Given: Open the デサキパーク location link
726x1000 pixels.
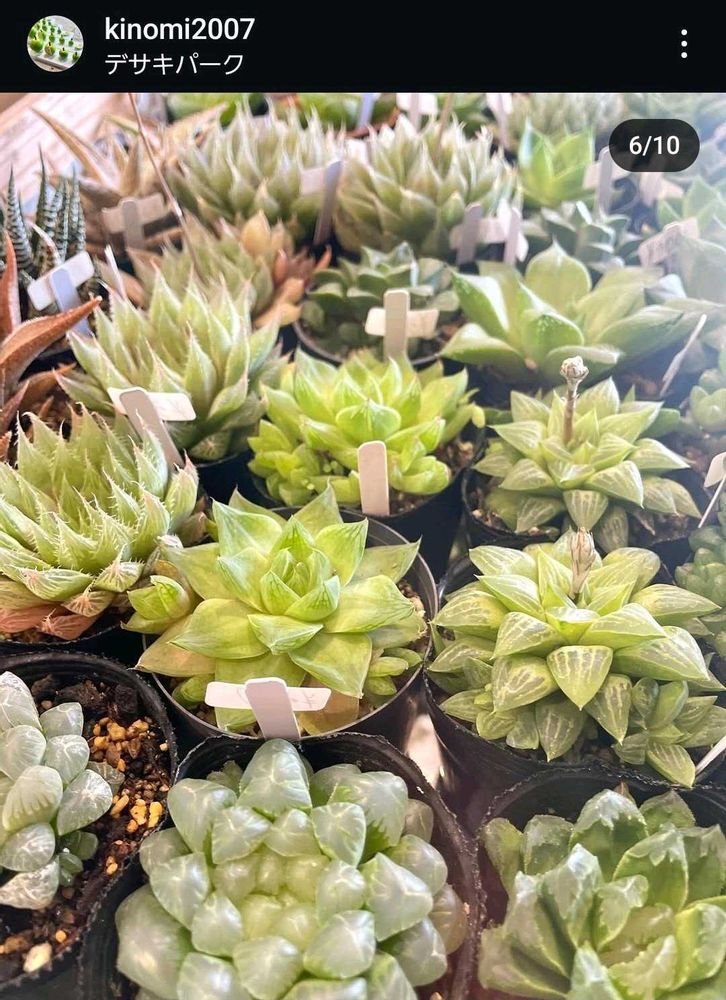Looking at the screenshot, I should click(174, 64).
